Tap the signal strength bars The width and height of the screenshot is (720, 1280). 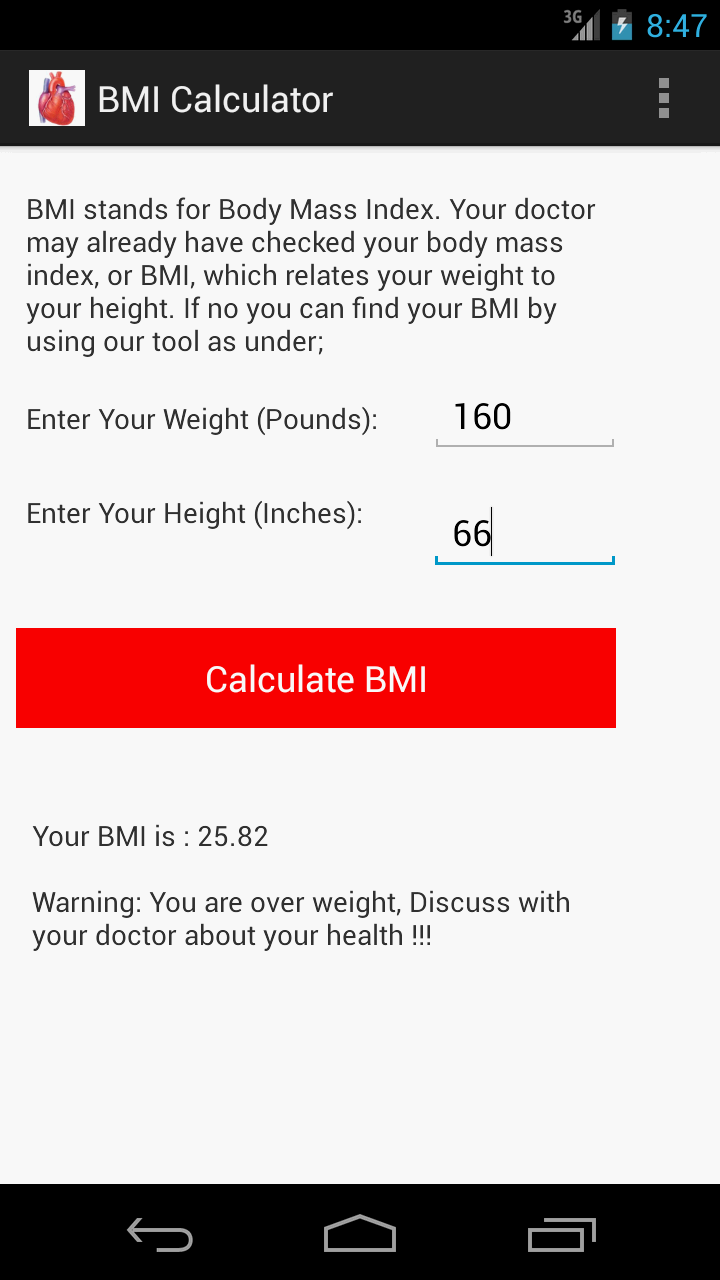(x=585, y=28)
